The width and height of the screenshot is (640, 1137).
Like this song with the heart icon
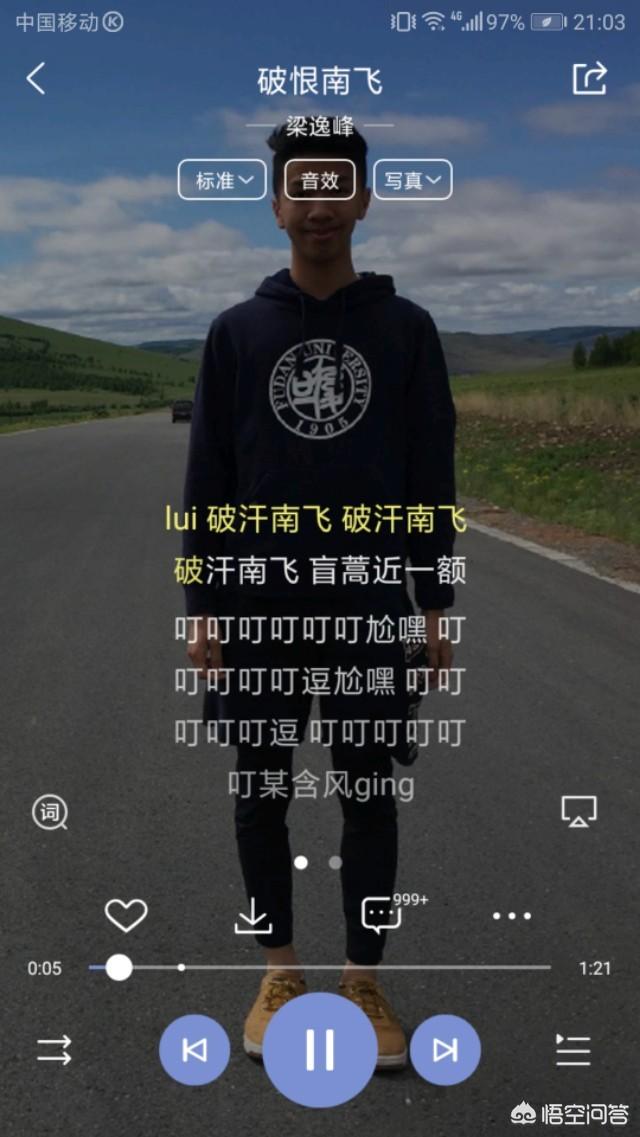tap(126, 916)
